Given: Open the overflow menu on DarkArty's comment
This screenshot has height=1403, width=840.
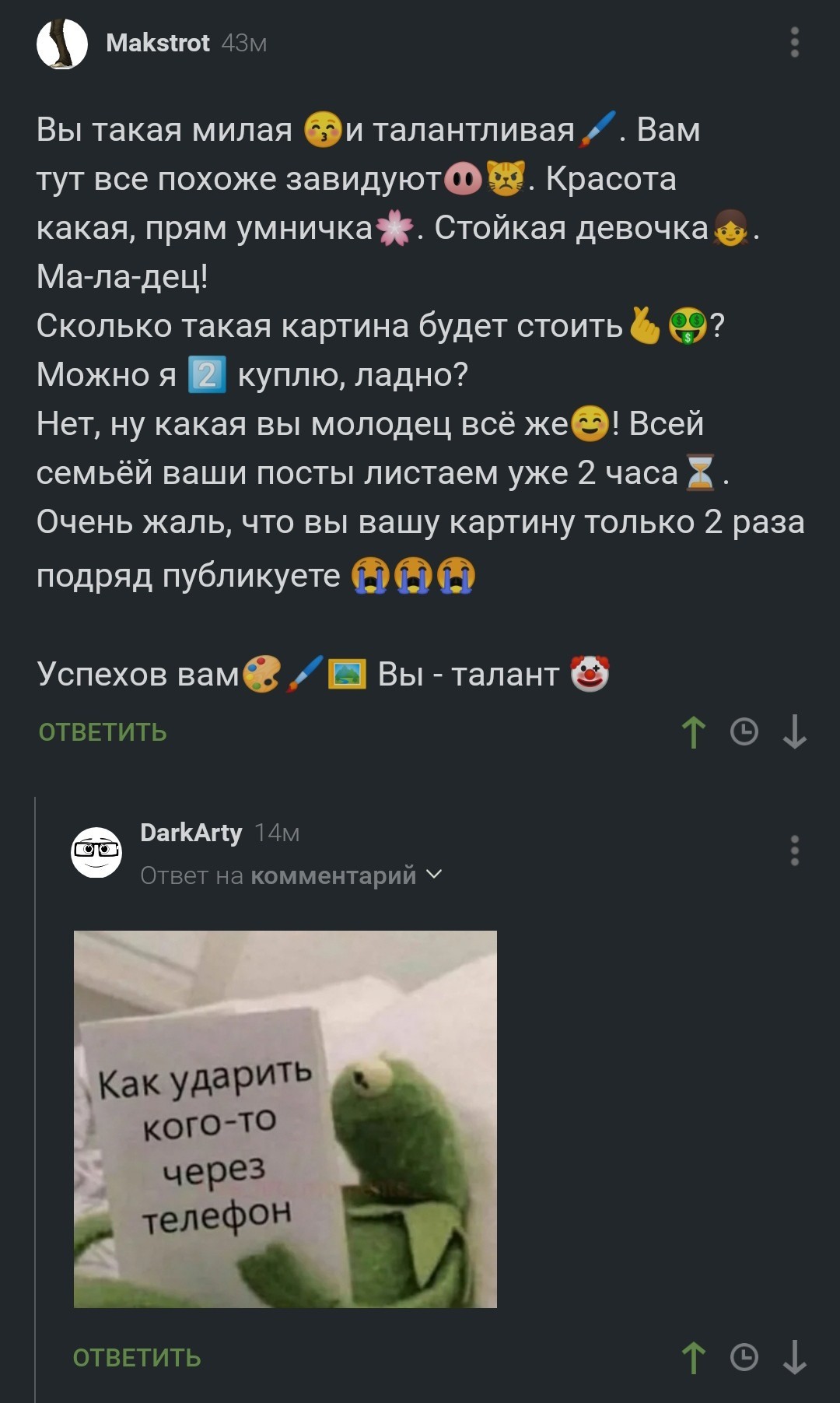Looking at the screenshot, I should pyautogui.click(x=794, y=851).
